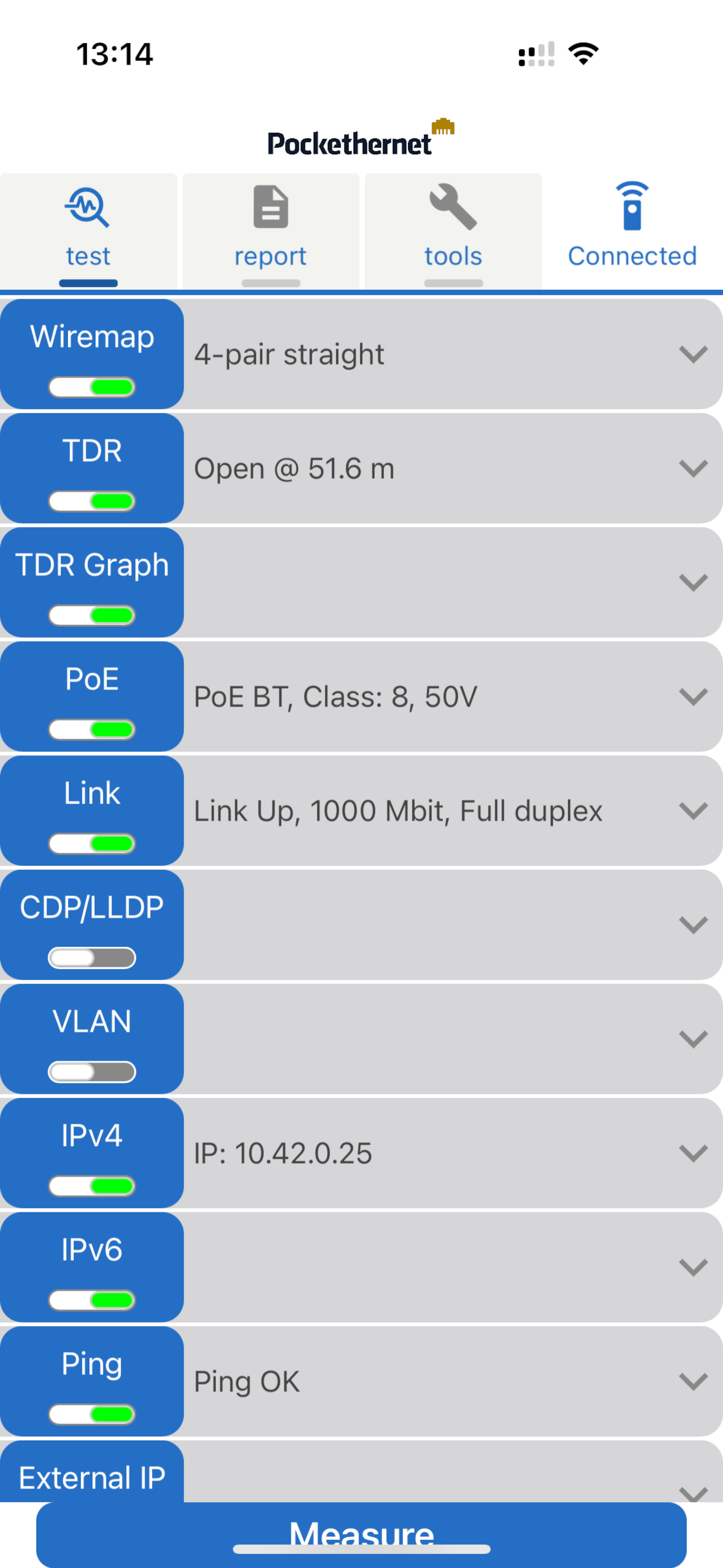Expand the Wiremap 4-pair straight result
Screen dimensions: 723x1568
tap(453, 354)
